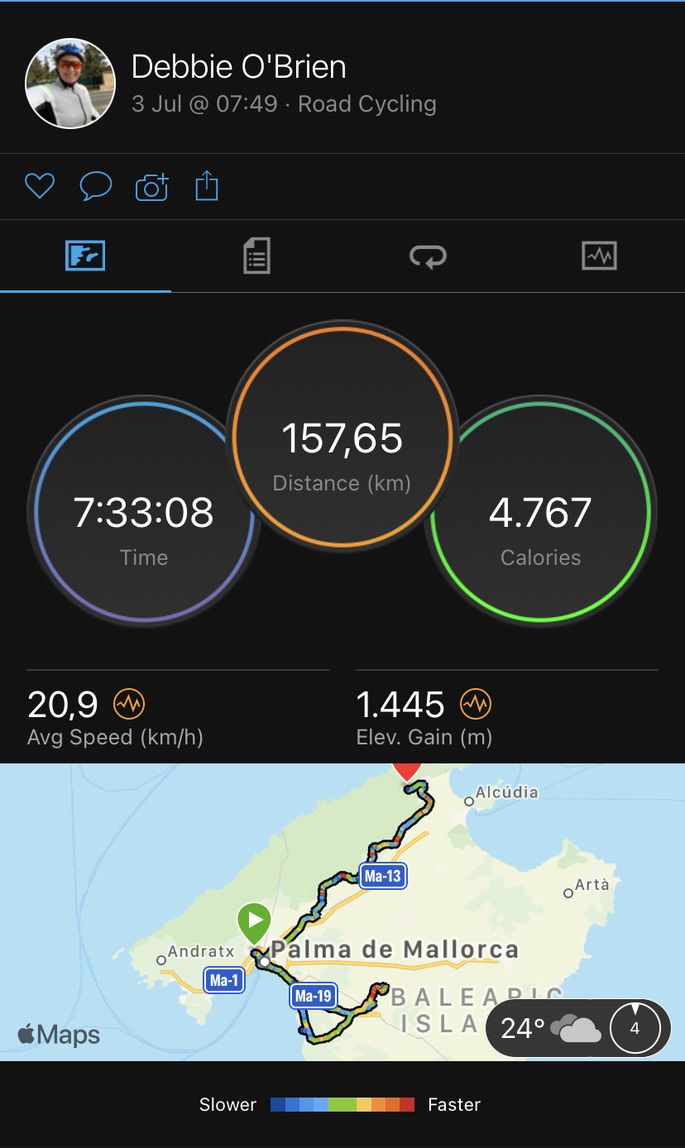Share this road cycling activity
Viewport: 685px width, 1148px height.
(x=207, y=186)
